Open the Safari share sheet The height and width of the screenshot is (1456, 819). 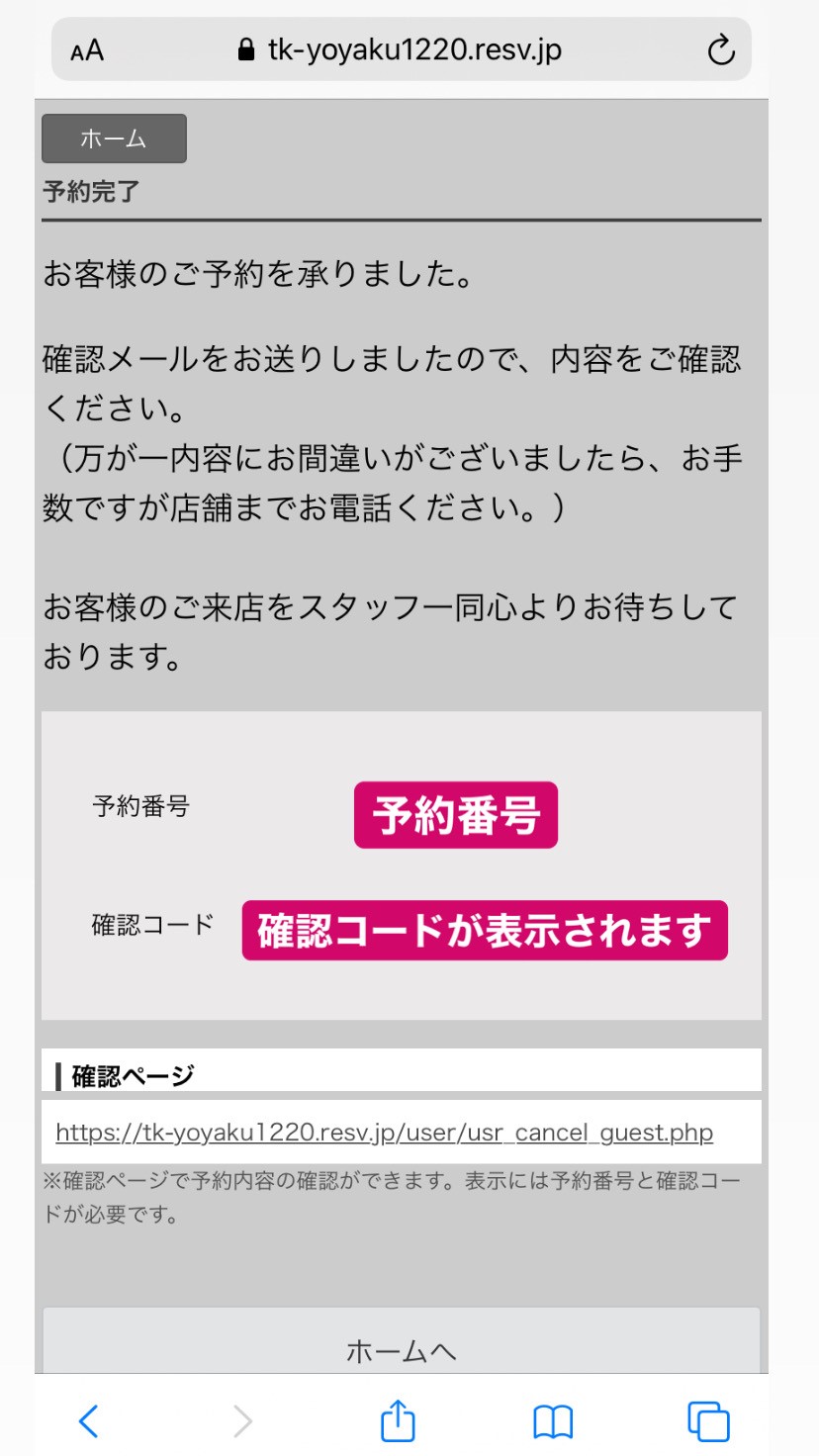click(x=398, y=1421)
